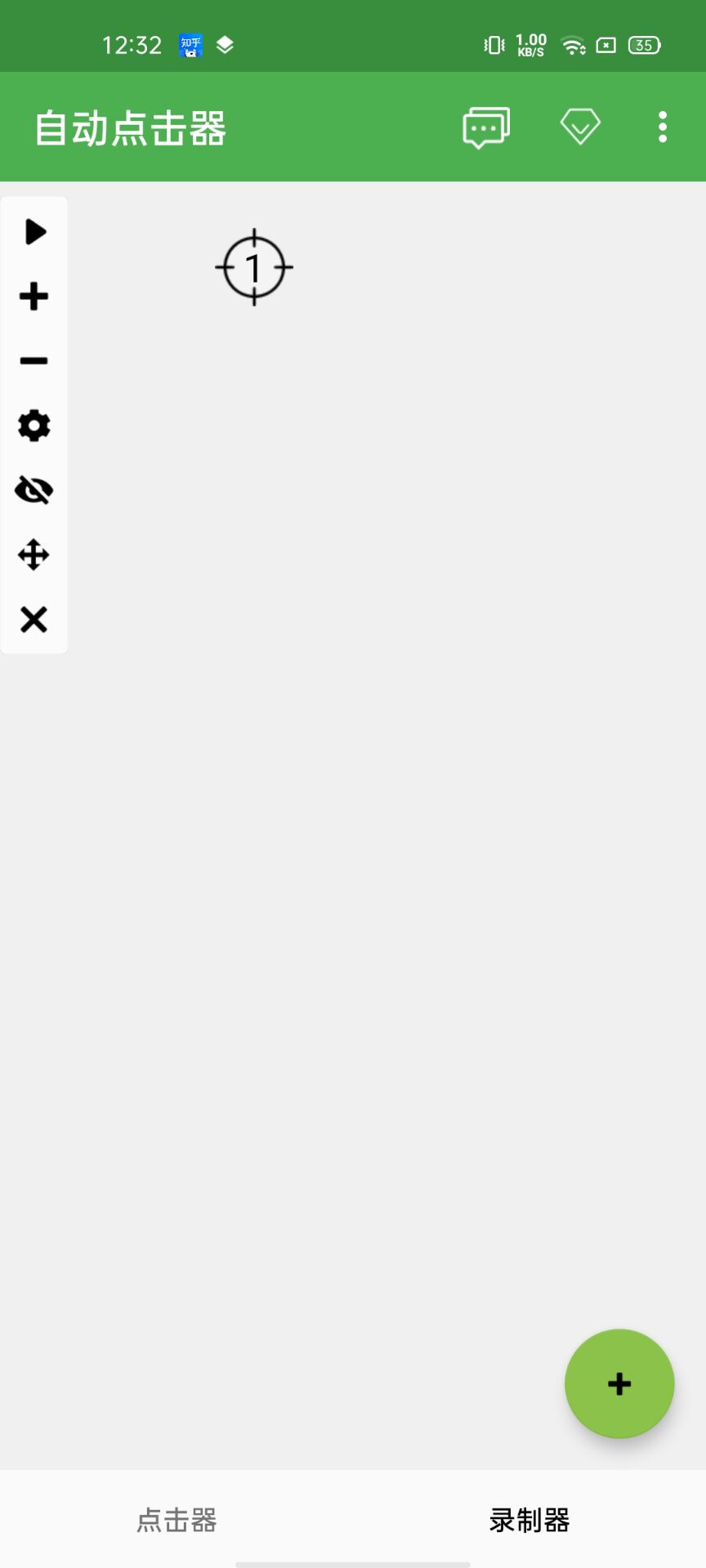Switch to the 点击器 tab
The image size is (706, 1568).
(x=176, y=1520)
